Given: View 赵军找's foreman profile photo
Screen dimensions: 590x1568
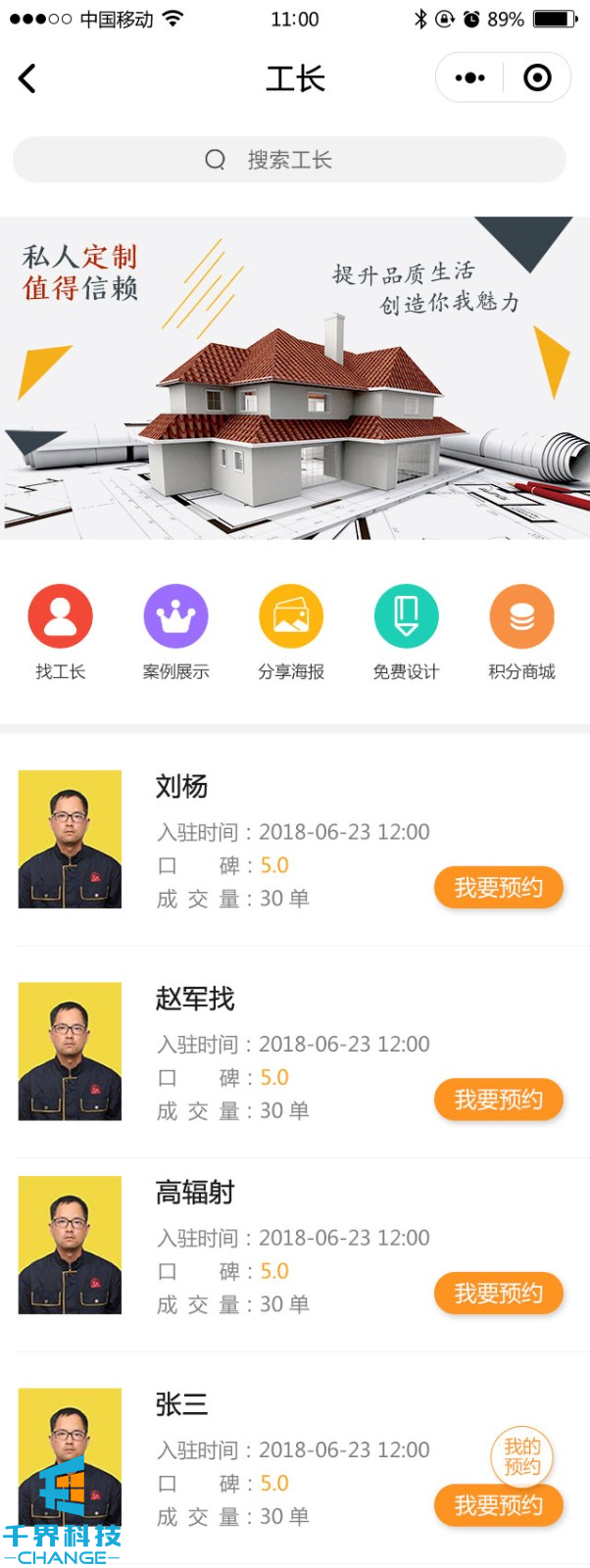Looking at the screenshot, I should 70,1051.
